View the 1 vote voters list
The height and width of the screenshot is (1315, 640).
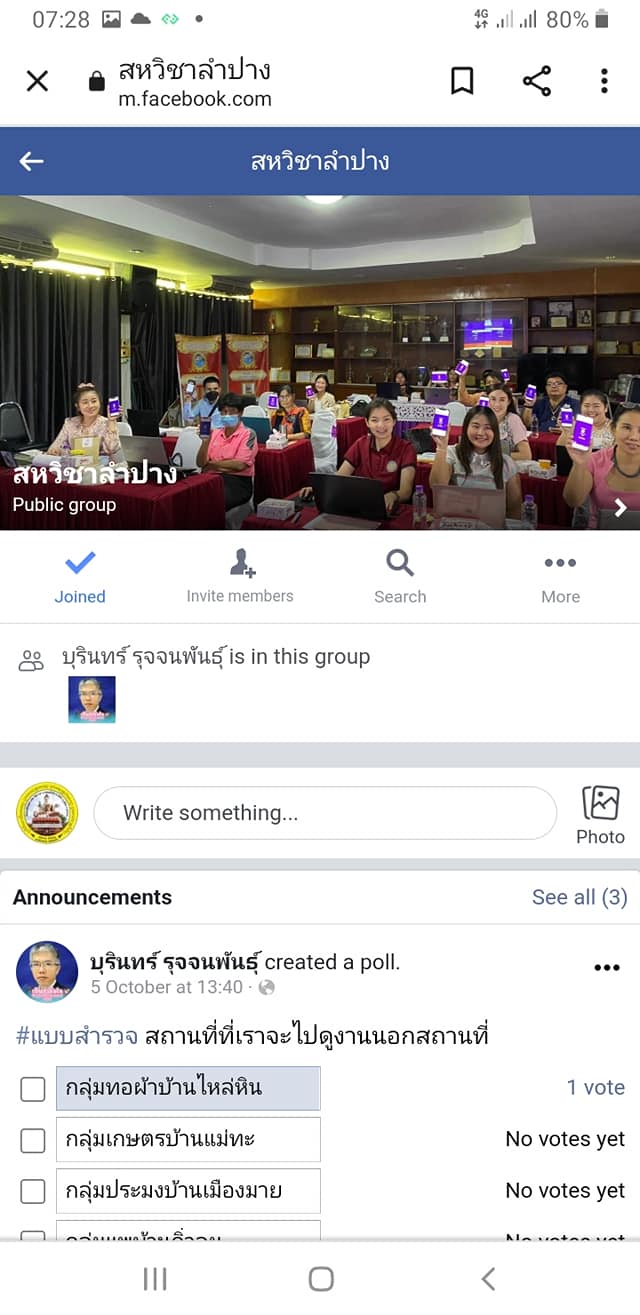(x=596, y=1087)
